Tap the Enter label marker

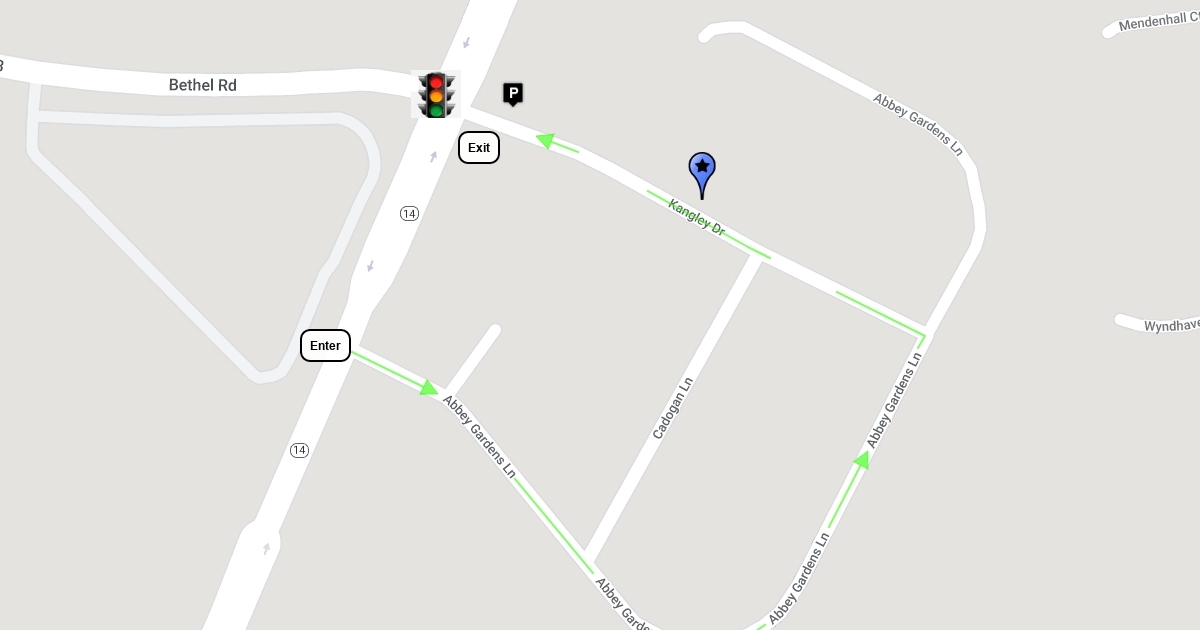point(325,346)
